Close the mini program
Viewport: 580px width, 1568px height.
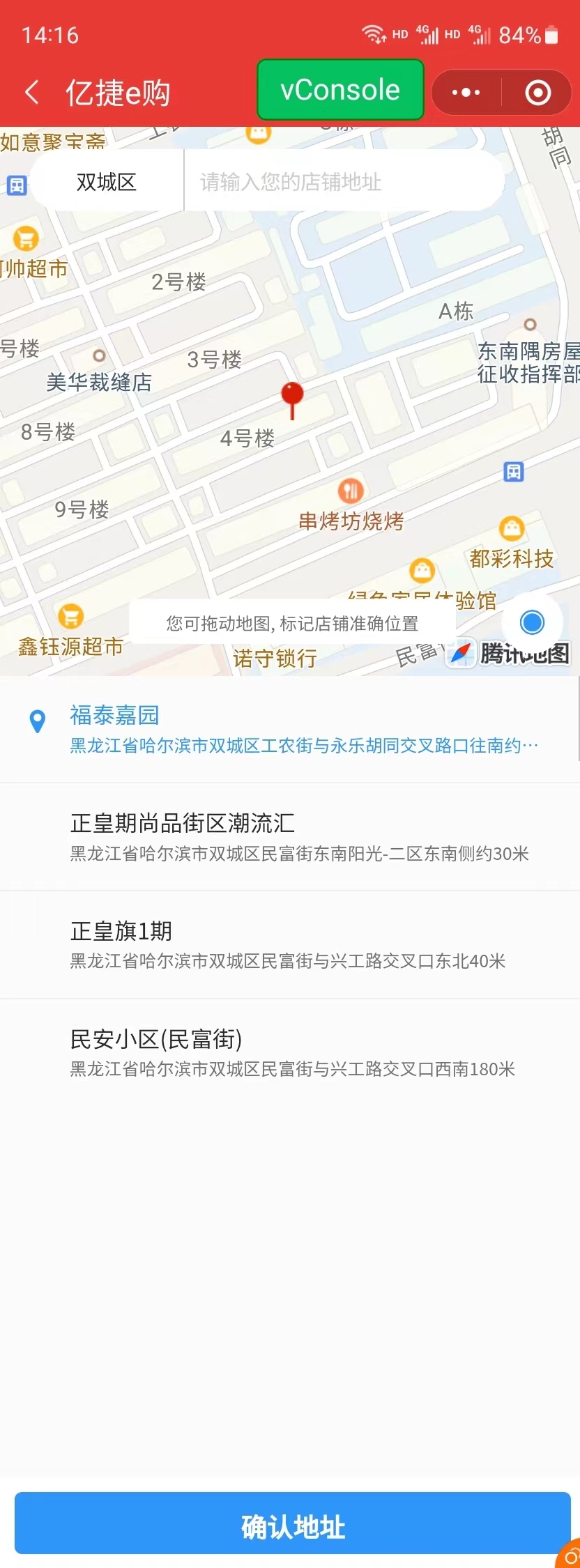[x=537, y=92]
